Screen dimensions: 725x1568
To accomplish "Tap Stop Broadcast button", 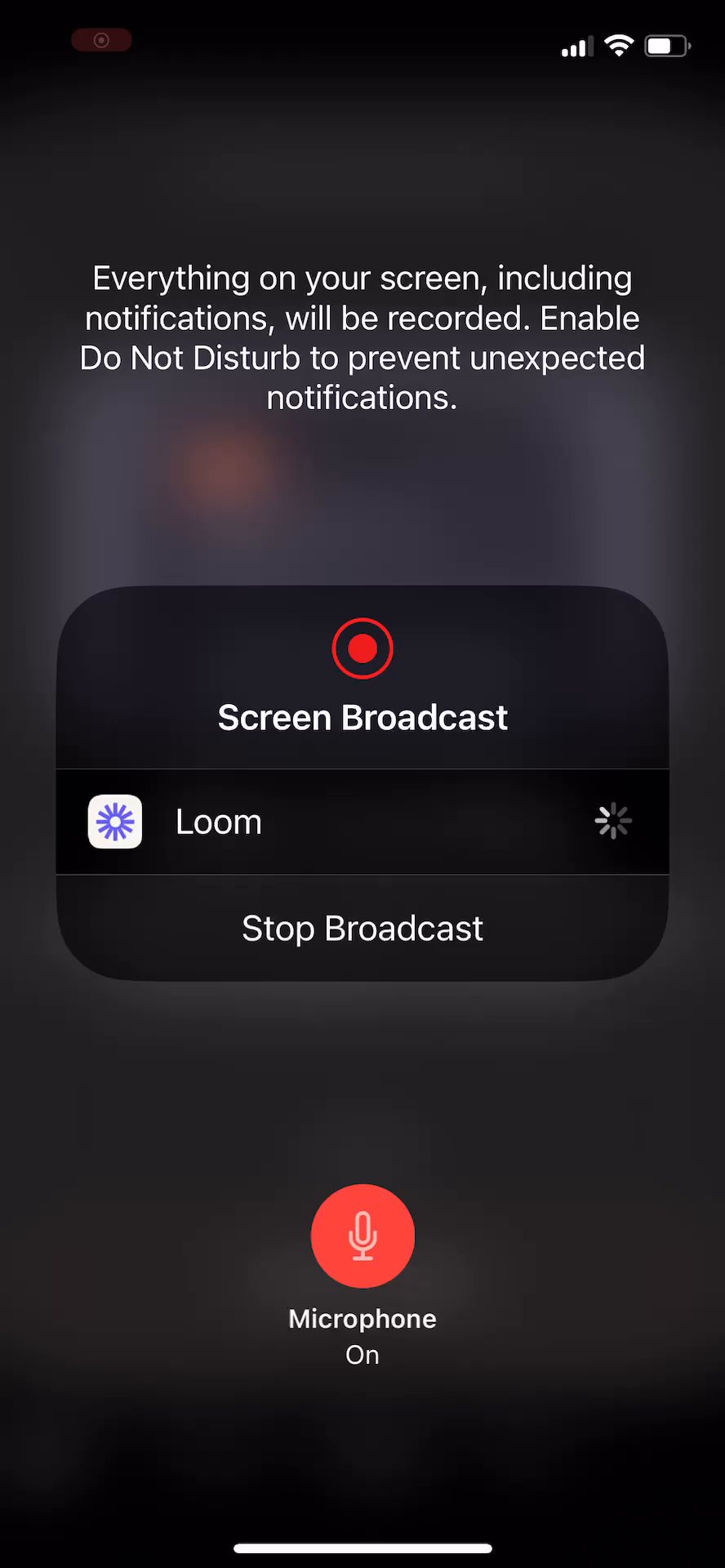I will coord(362,929).
